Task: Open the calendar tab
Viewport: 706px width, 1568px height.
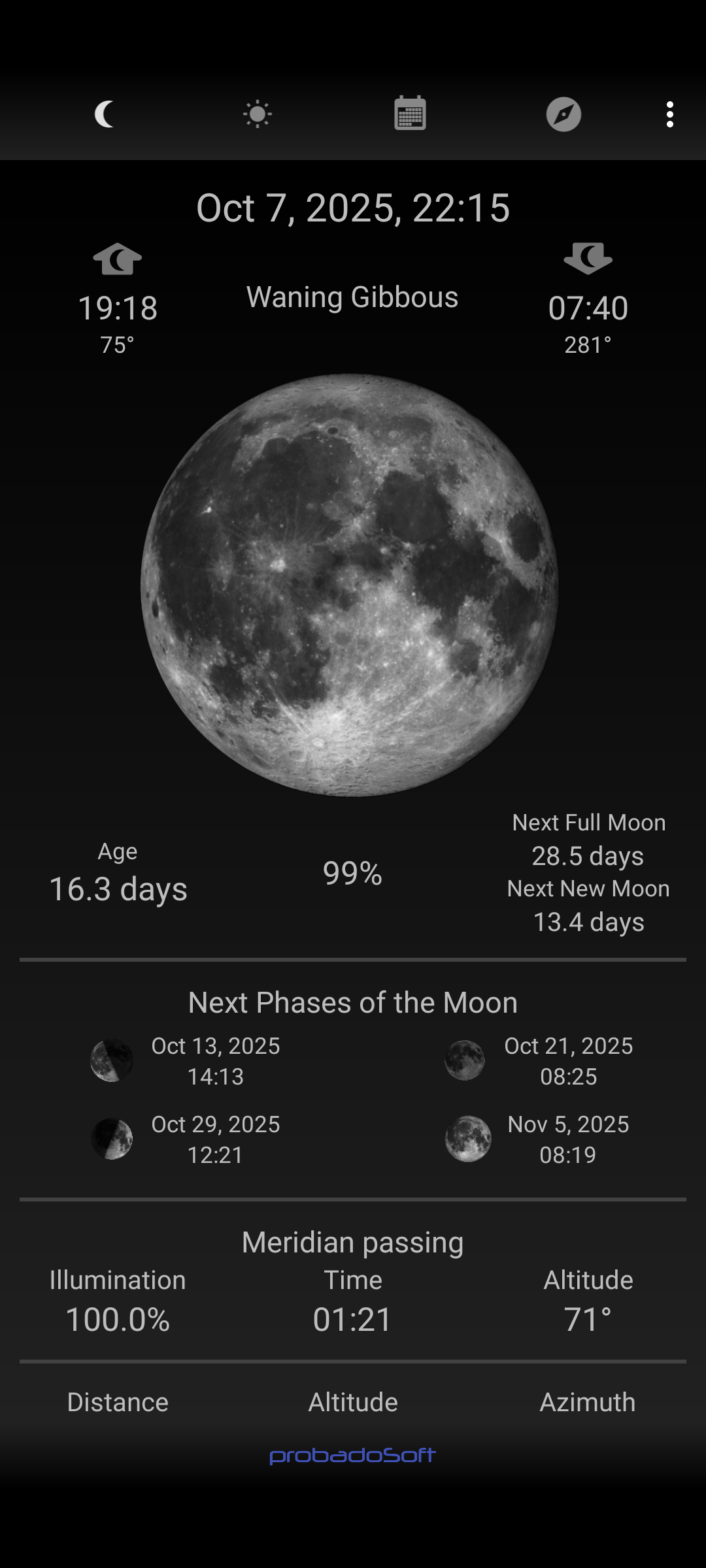Action: click(x=410, y=114)
